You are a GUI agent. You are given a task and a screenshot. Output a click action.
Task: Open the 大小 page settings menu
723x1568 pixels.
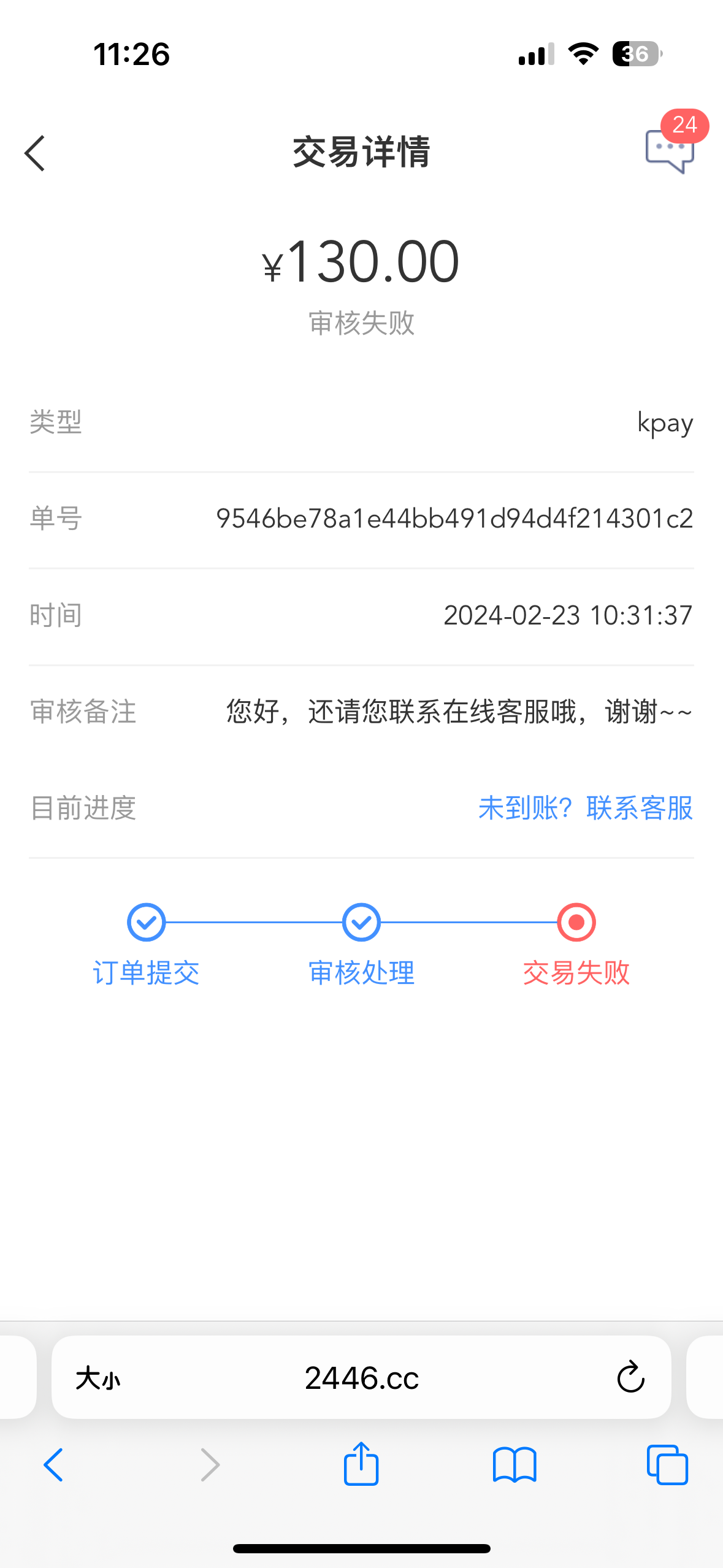click(x=98, y=1379)
